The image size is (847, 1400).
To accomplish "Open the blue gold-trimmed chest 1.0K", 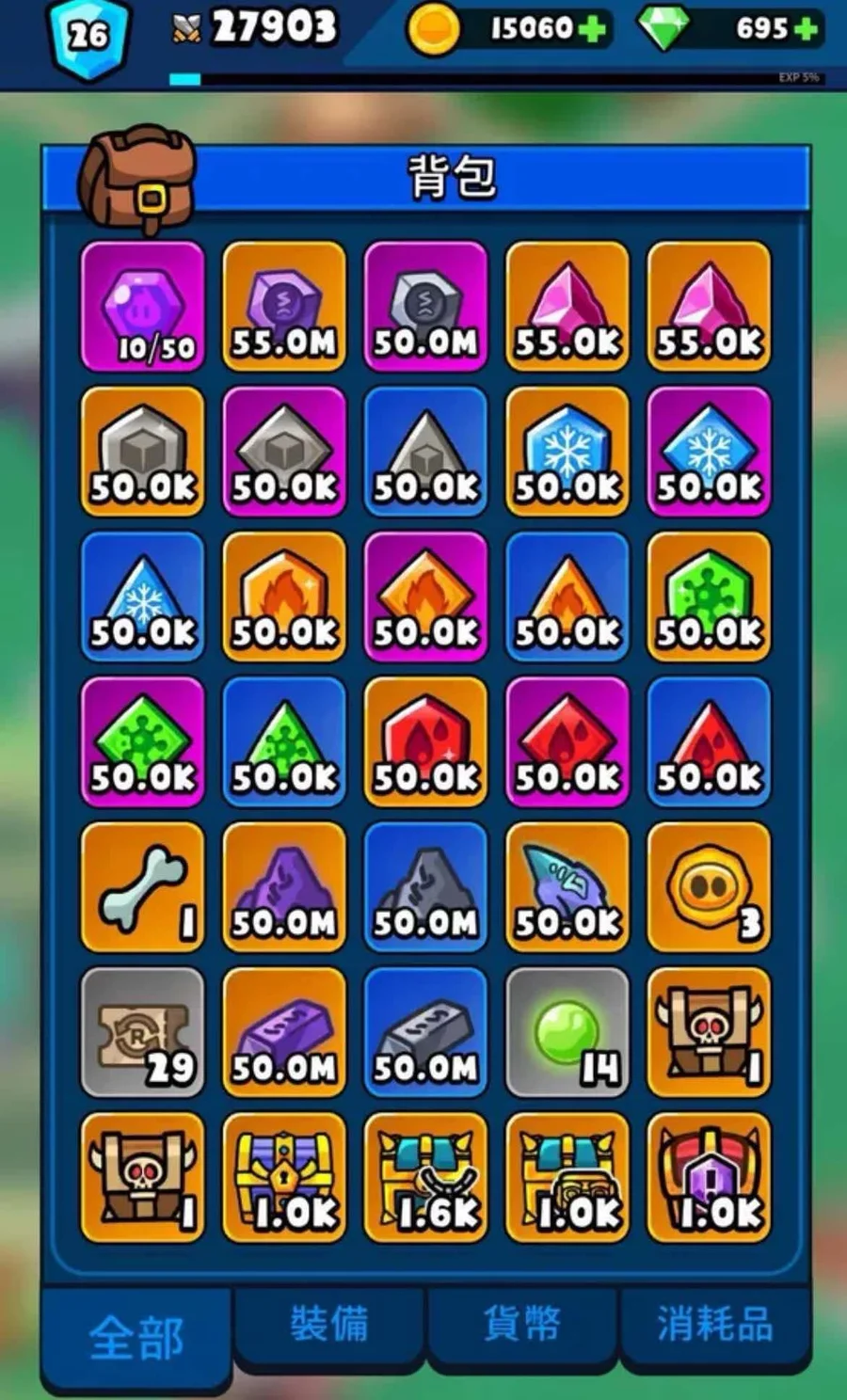I will (x=283, y=1177).
